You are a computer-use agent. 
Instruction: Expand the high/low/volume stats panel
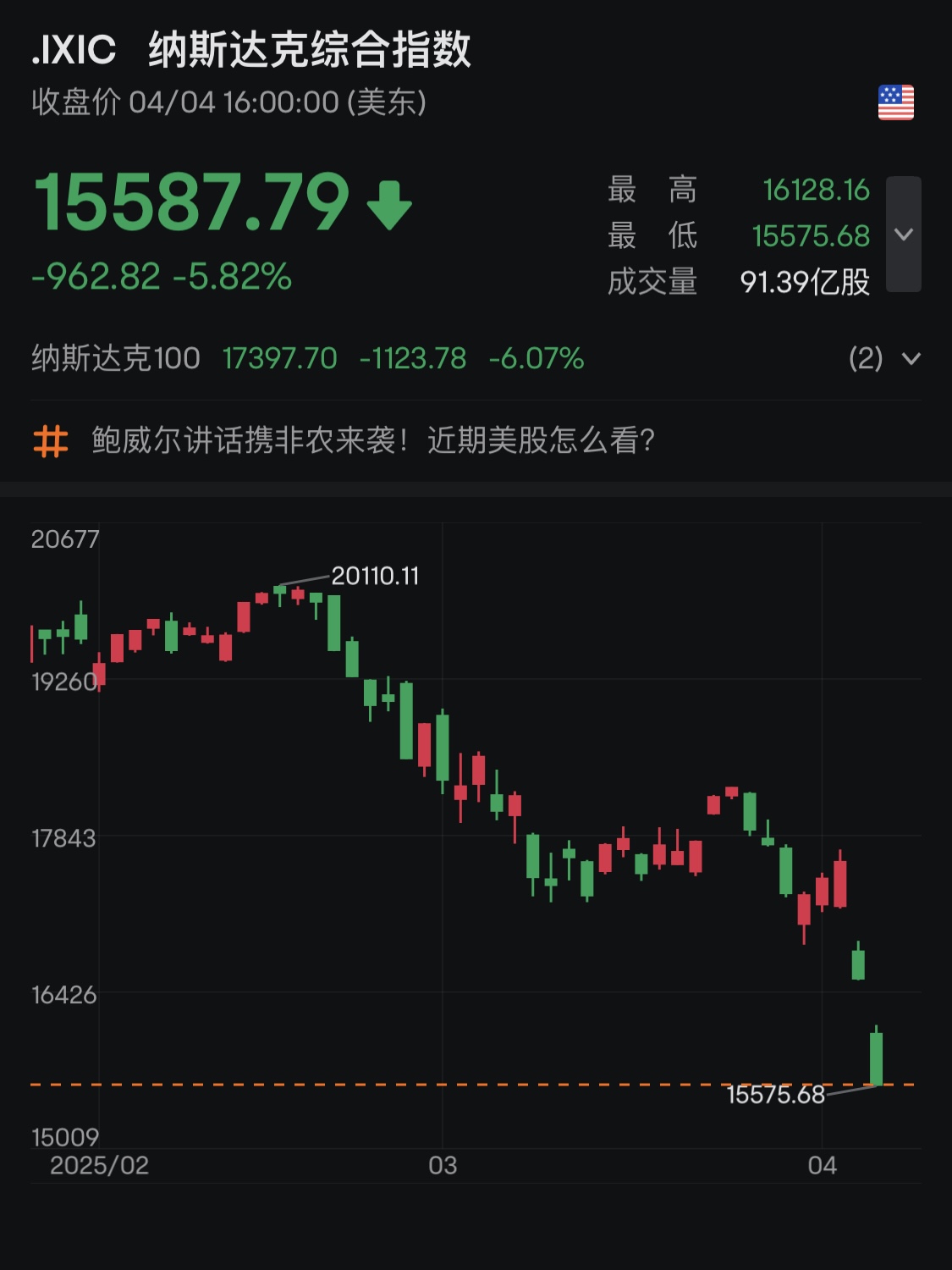pyautogui.click(x=903, y=235)
